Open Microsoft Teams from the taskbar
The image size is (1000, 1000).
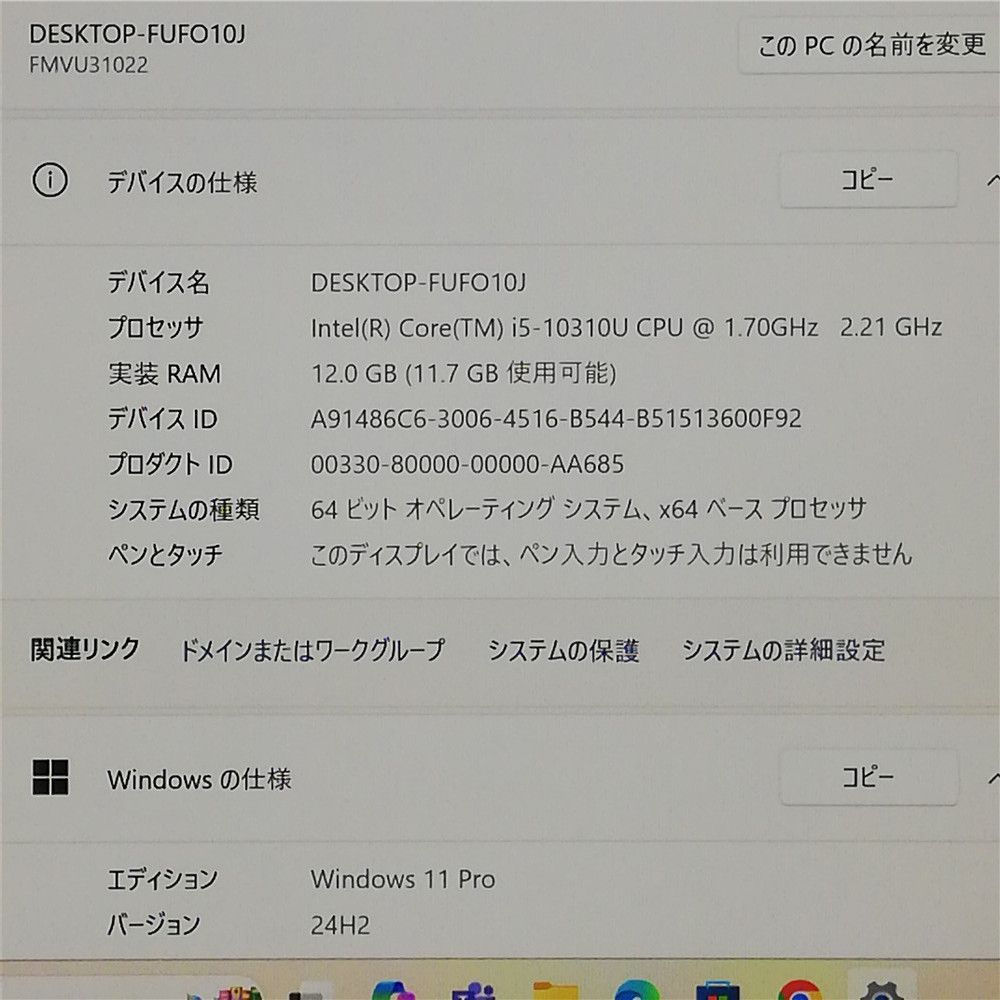click(x=472, y=990)
